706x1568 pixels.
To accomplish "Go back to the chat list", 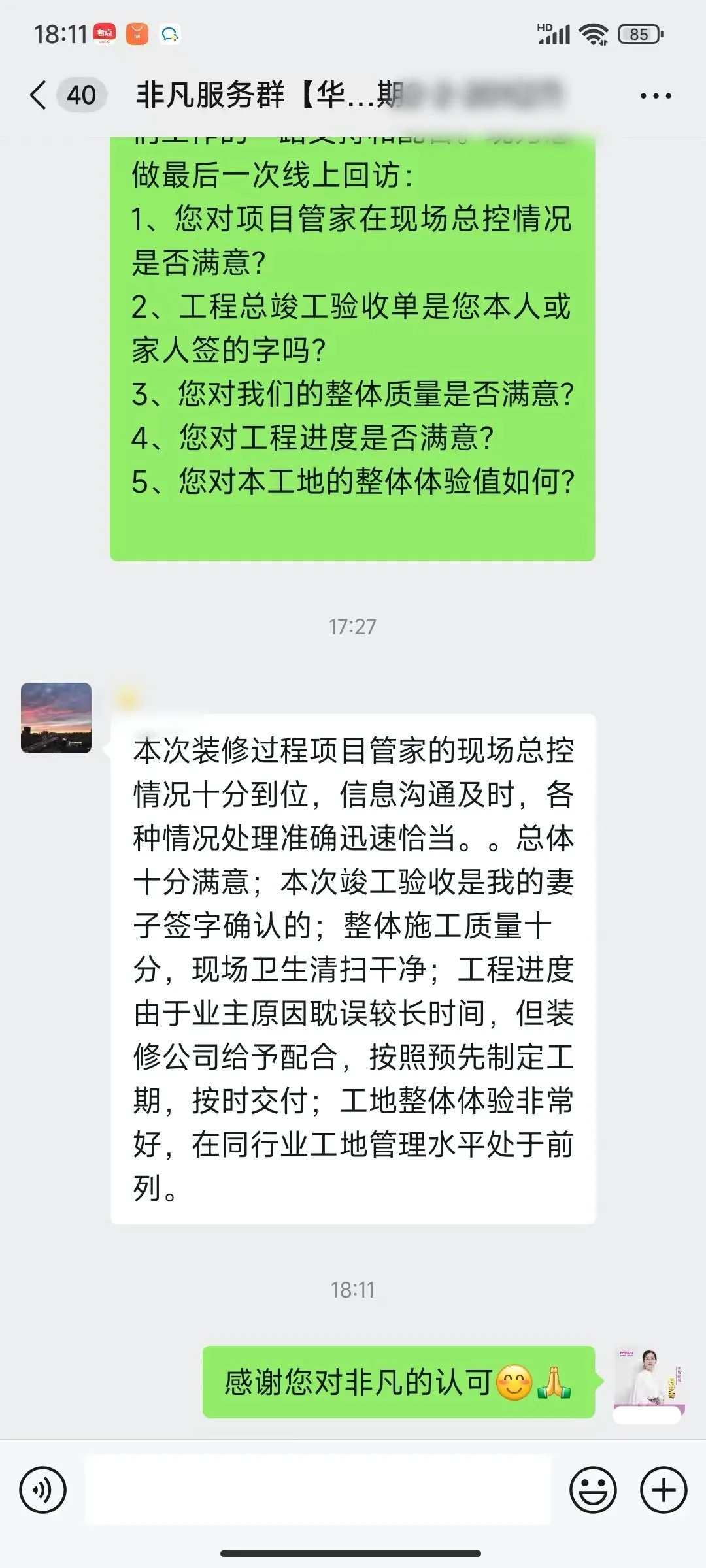I will [x=39, y=95].
